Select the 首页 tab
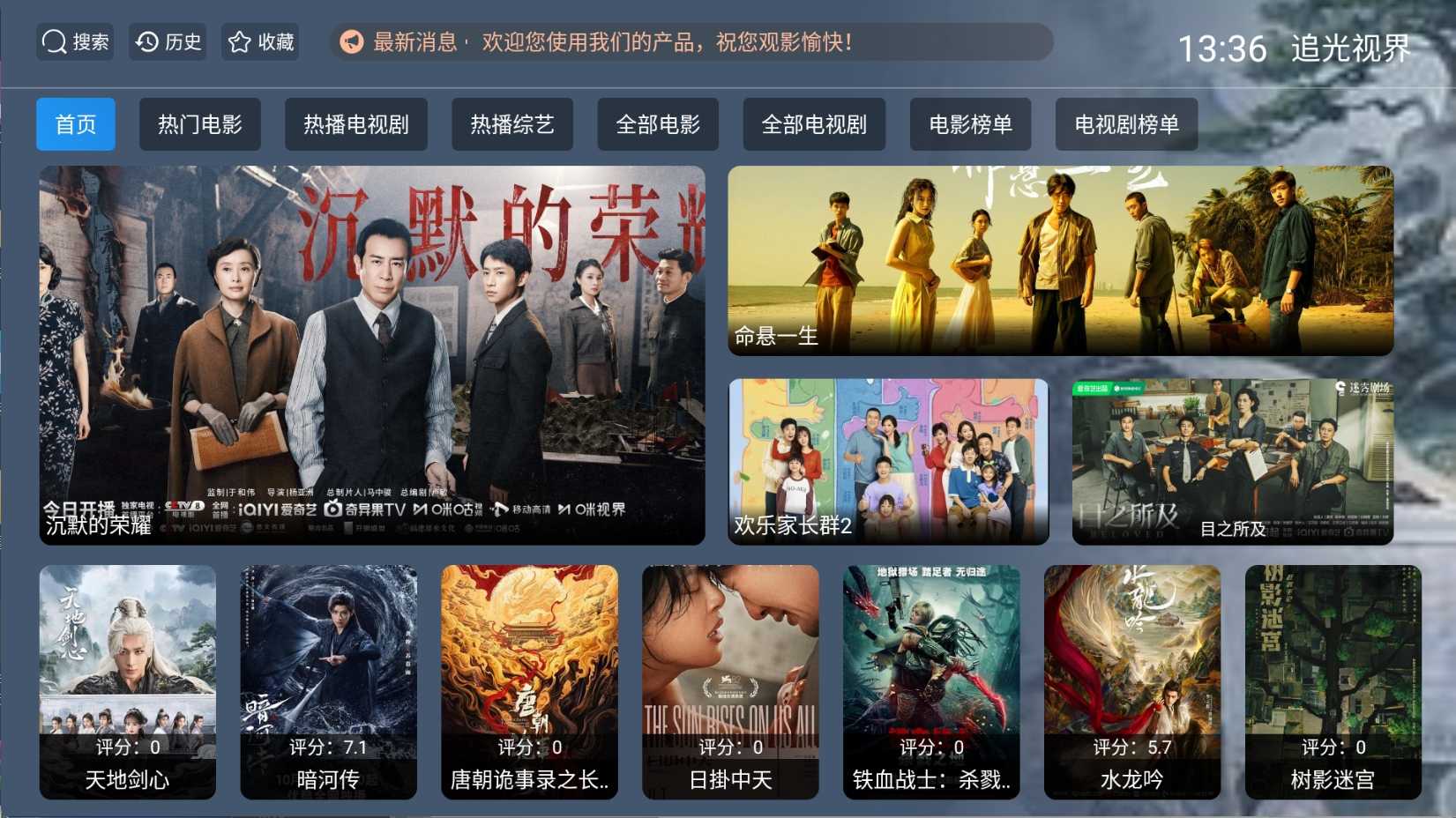Viewport: 1456px width, 818px height. [76, 124]
